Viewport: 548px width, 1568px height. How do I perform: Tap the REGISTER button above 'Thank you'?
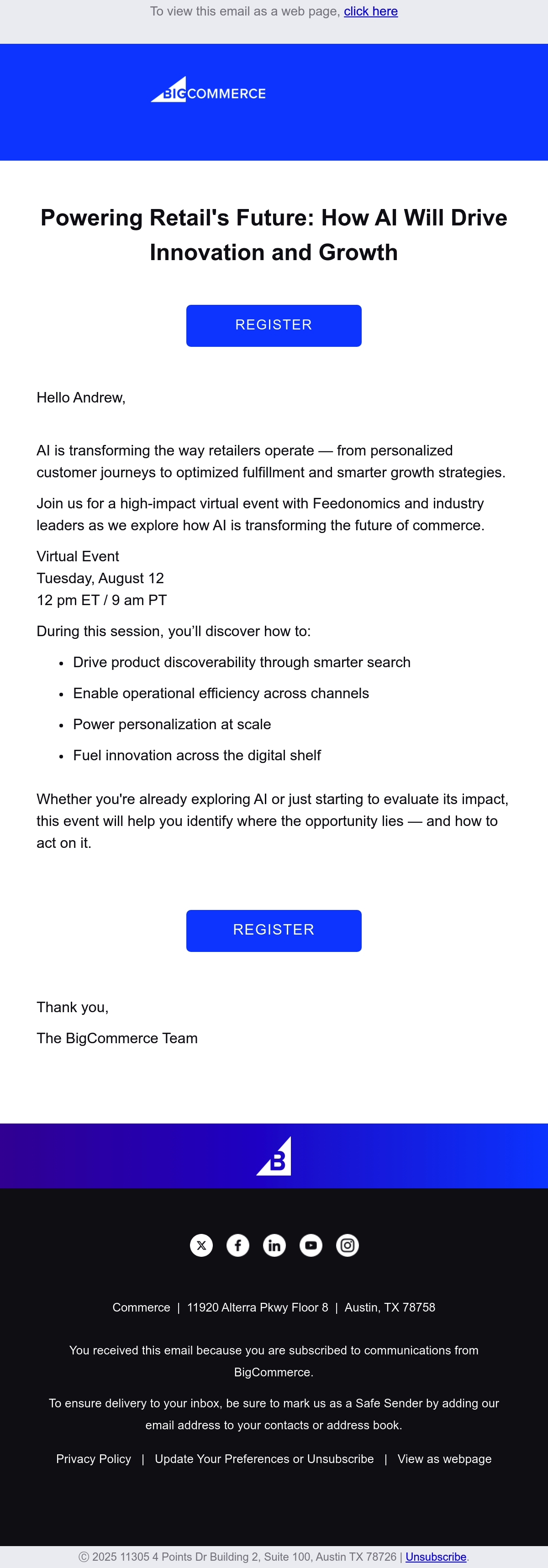point(274,930)
